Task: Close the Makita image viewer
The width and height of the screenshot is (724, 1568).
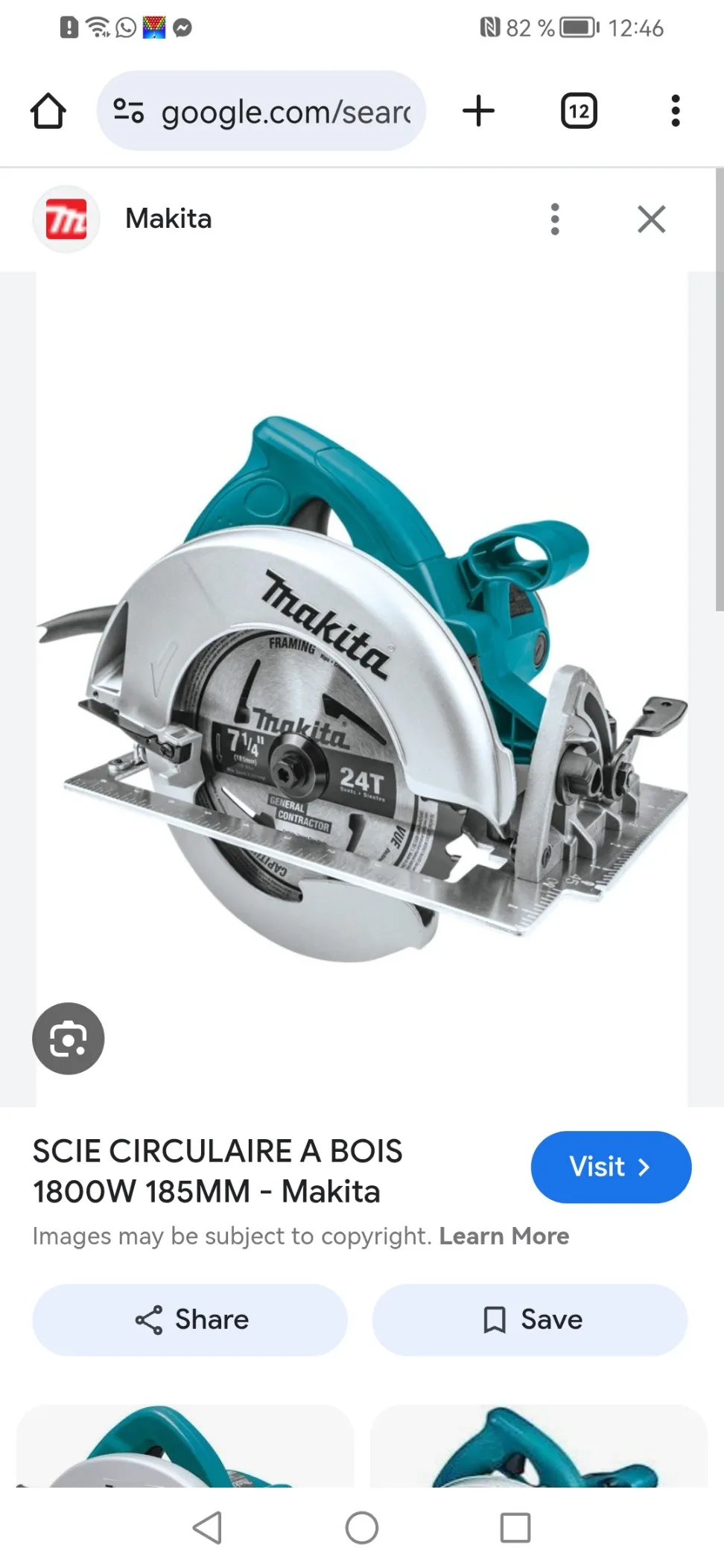Action: pyautogui.click(x=651, y=220)
